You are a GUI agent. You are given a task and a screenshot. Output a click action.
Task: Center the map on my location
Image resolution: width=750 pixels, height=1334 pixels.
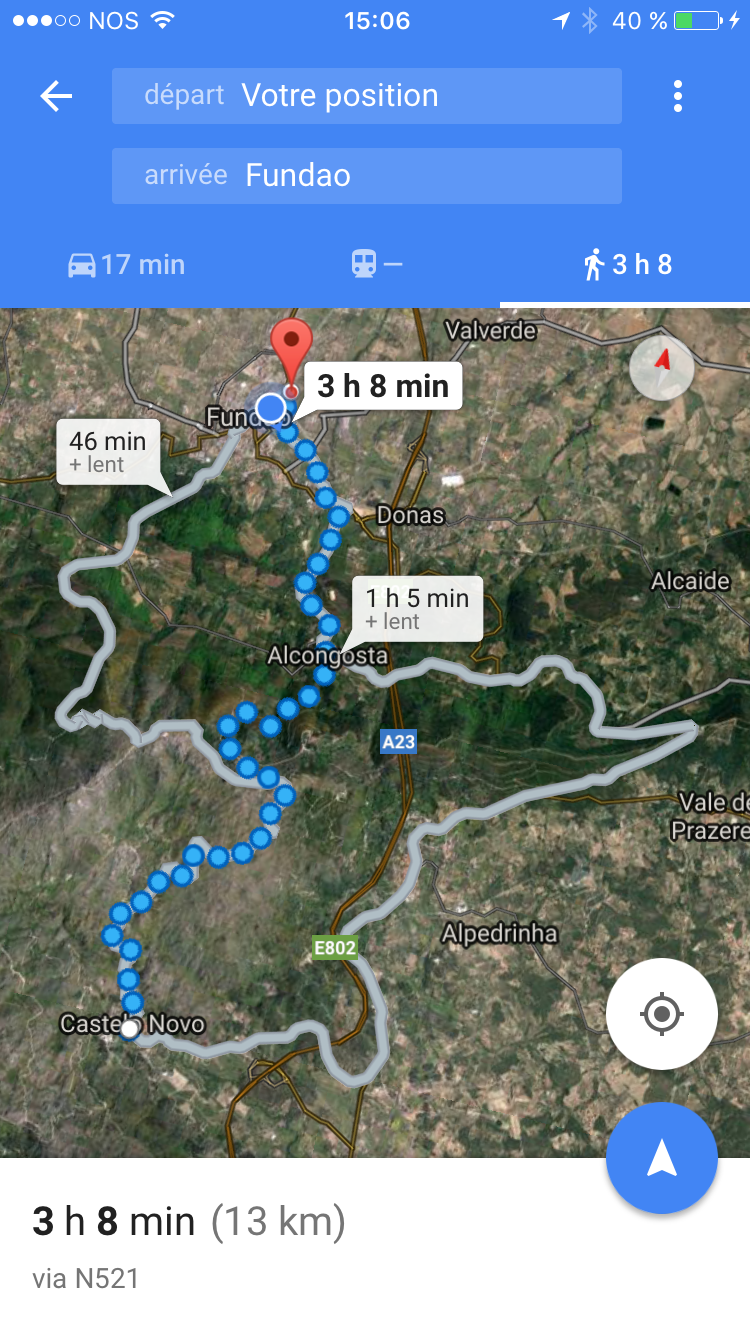[x=661, y=1014]
